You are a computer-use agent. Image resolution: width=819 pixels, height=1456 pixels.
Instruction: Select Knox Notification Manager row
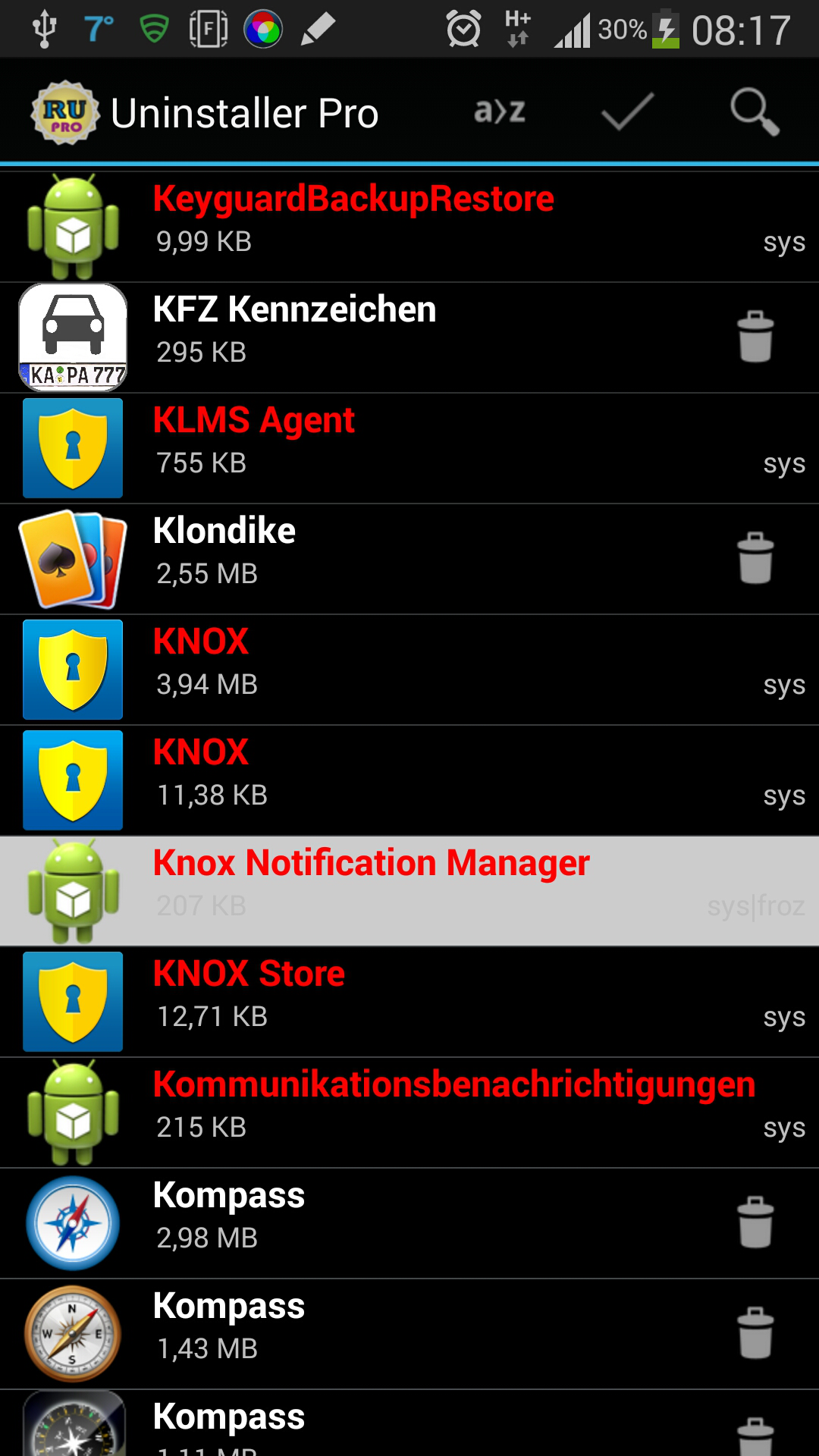coord(409,891)
